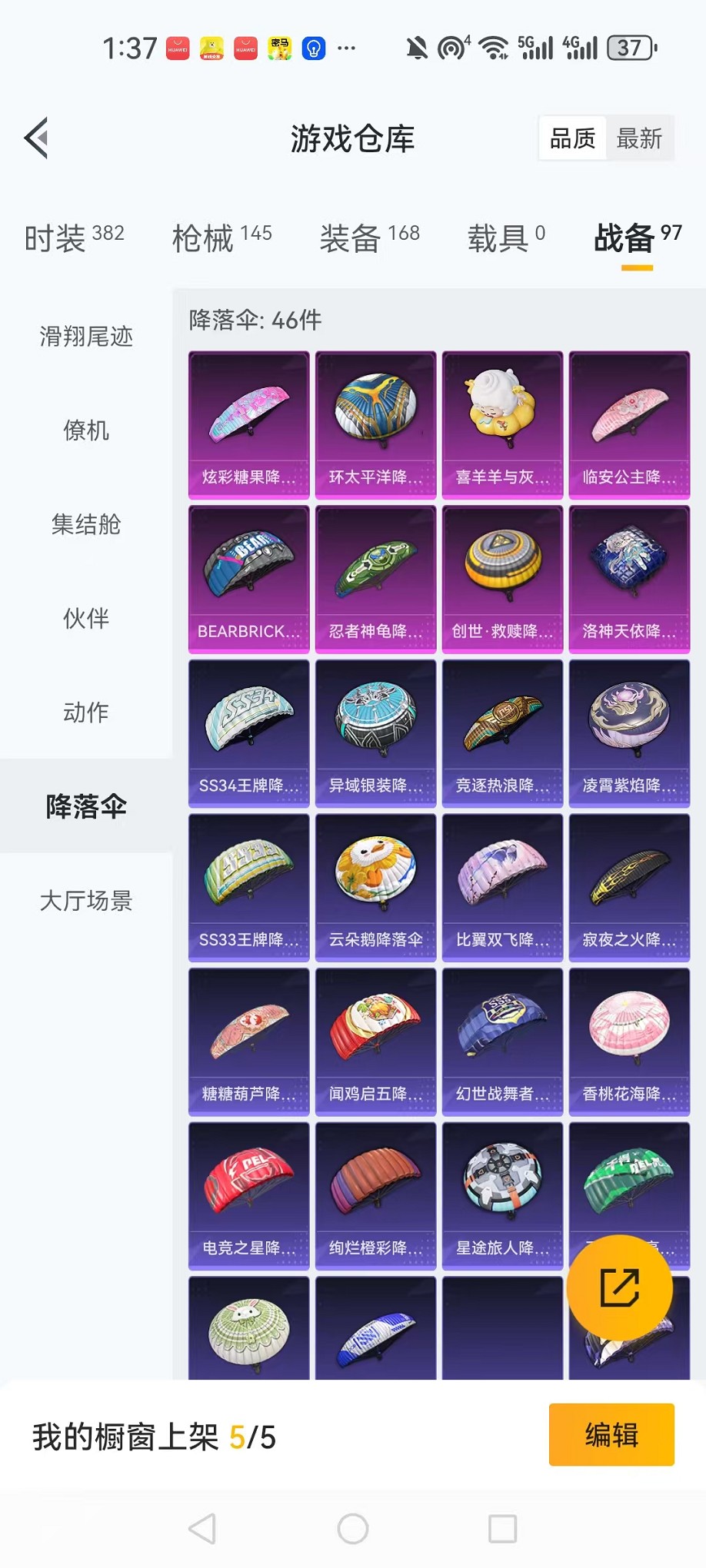The image size is (706, 1568).
Task: Select 伙伴 category
Action: coord(86,618)
